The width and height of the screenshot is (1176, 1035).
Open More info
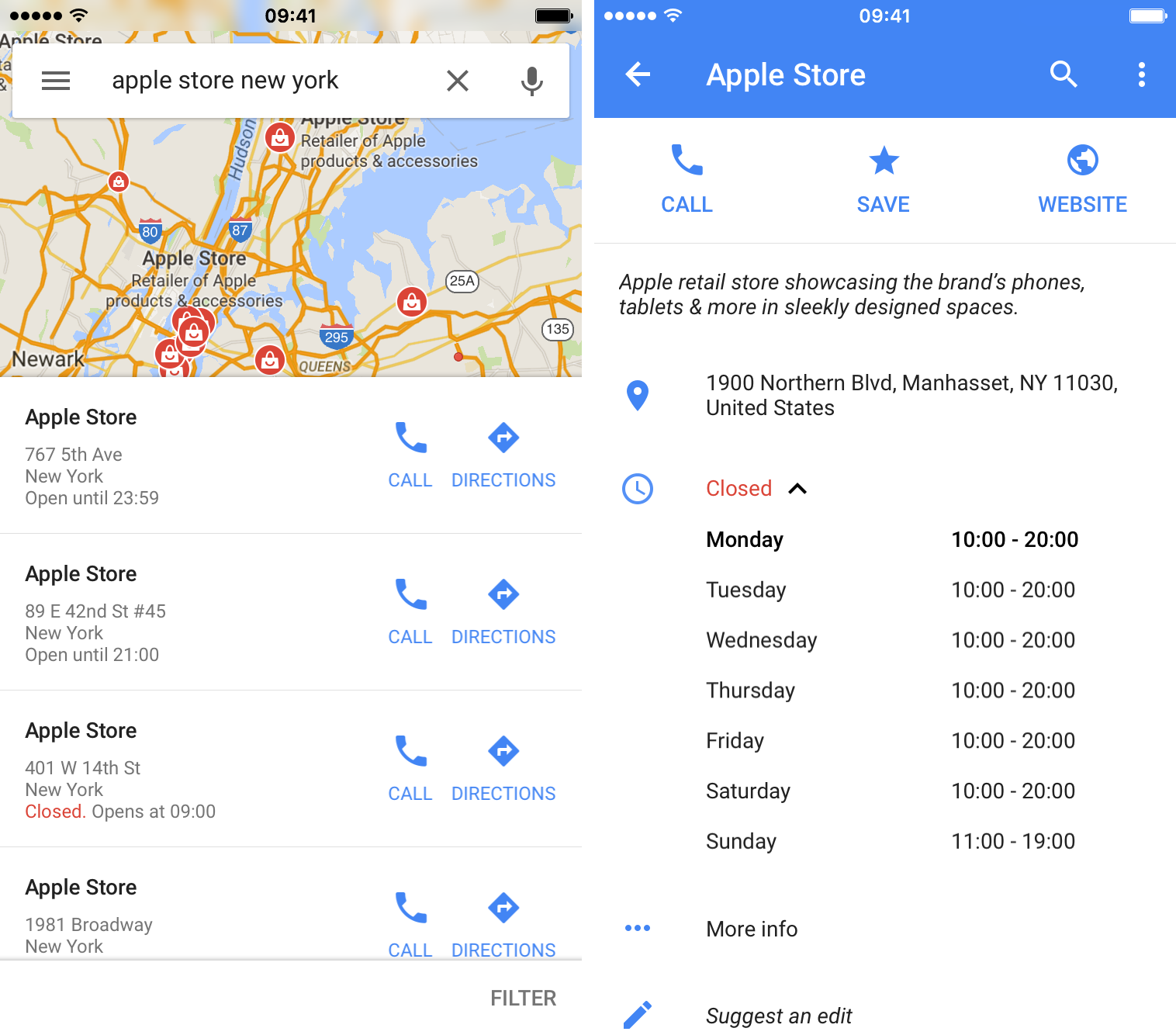[x=751, y=929]
